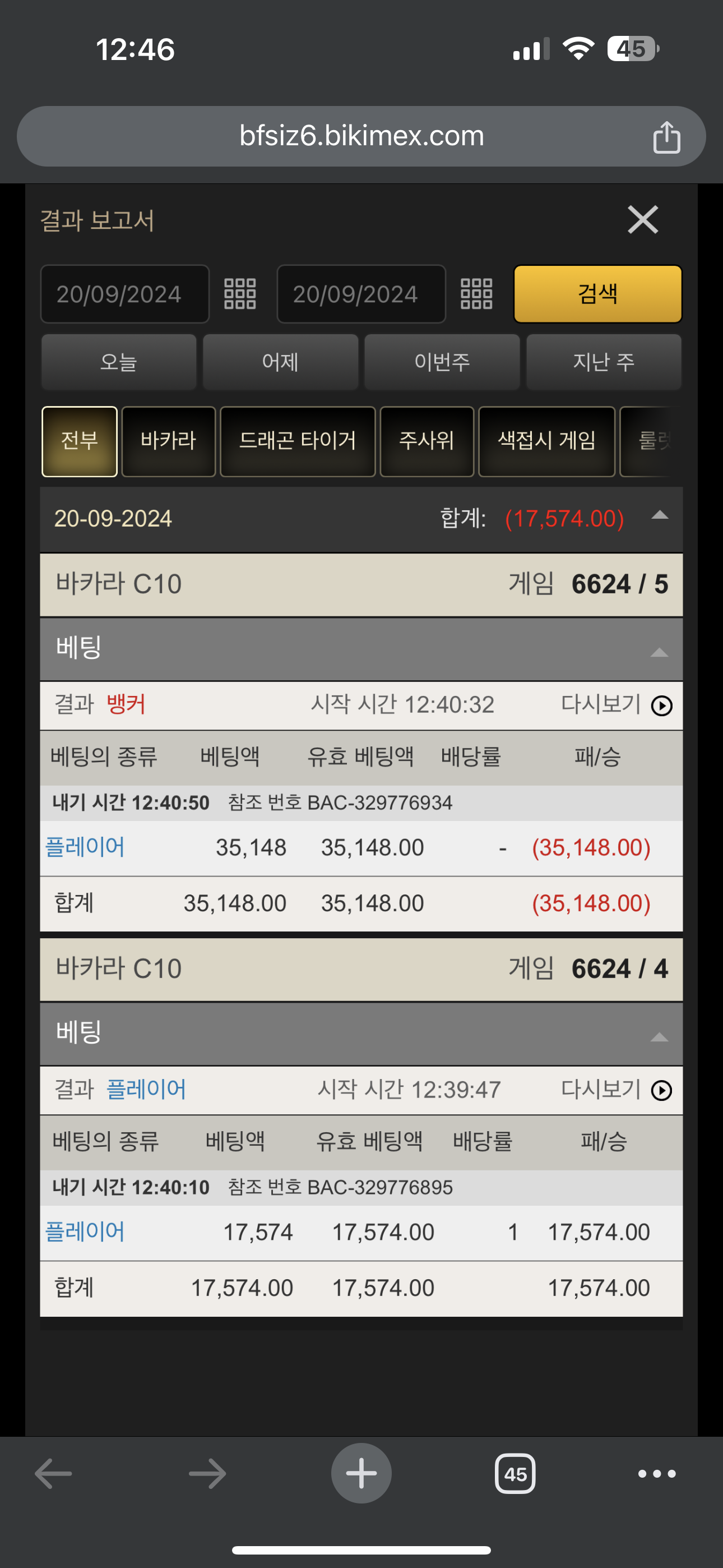Viewport: 723px width, 1568px height.
Task: Open a new browser tab with plus button
Action: (361, 1473)
